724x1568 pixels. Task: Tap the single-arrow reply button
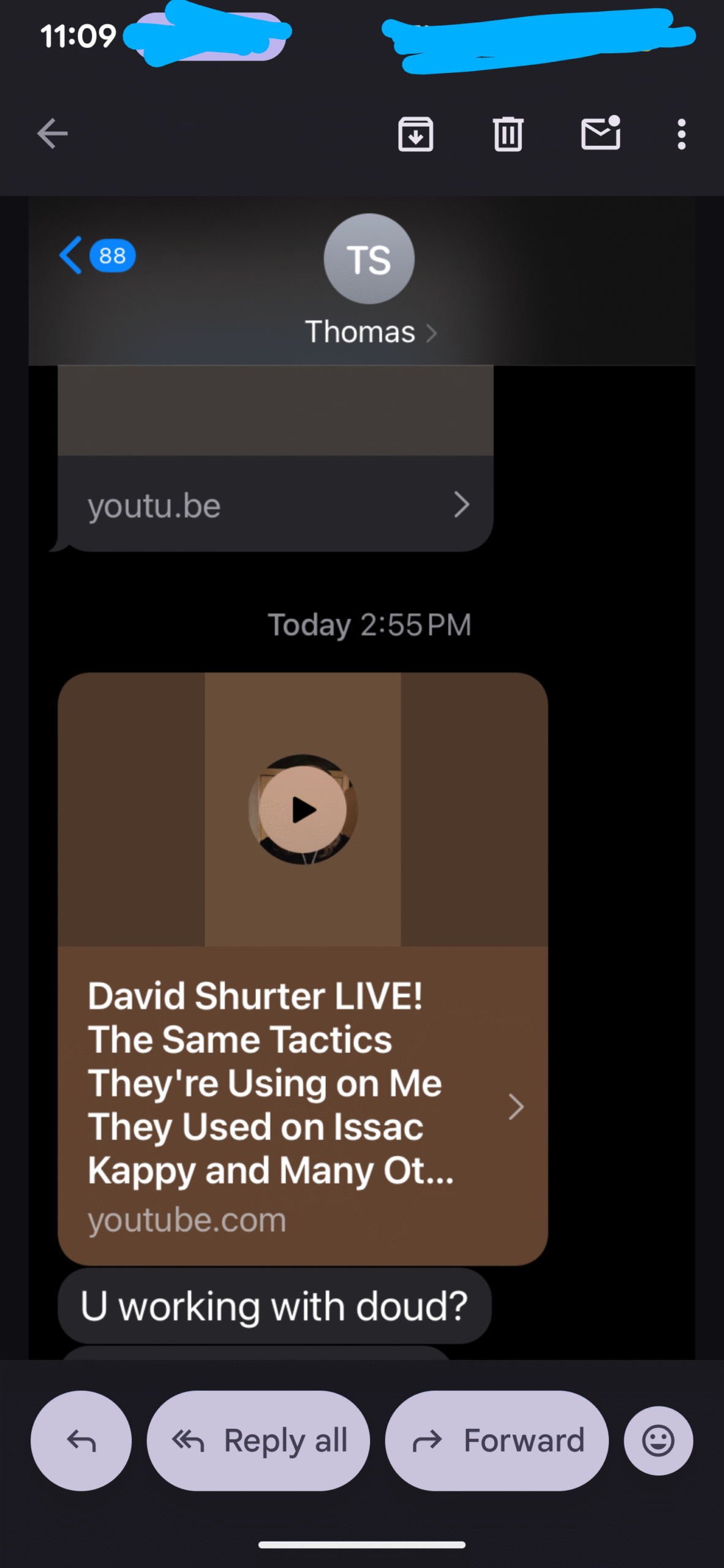[81, 1441]
